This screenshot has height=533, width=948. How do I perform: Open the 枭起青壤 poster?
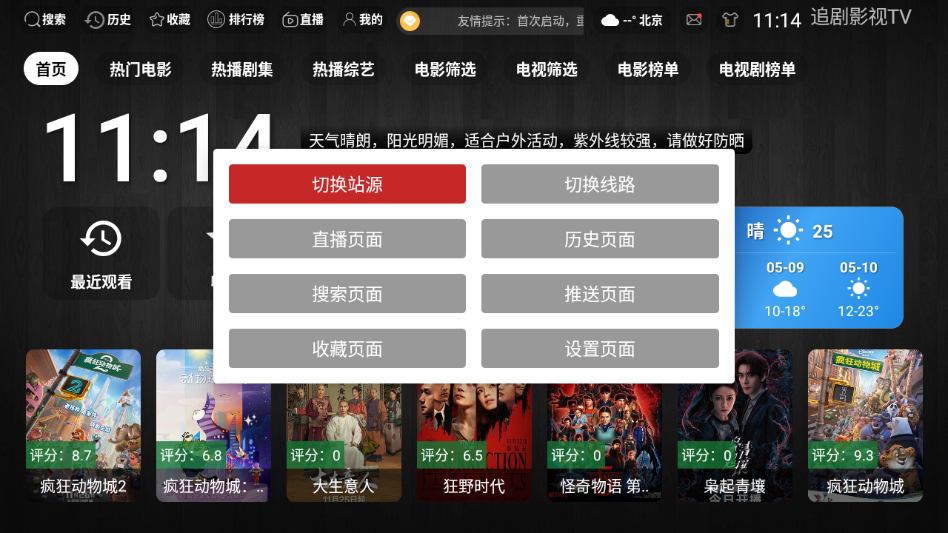(x=735, y=425)
